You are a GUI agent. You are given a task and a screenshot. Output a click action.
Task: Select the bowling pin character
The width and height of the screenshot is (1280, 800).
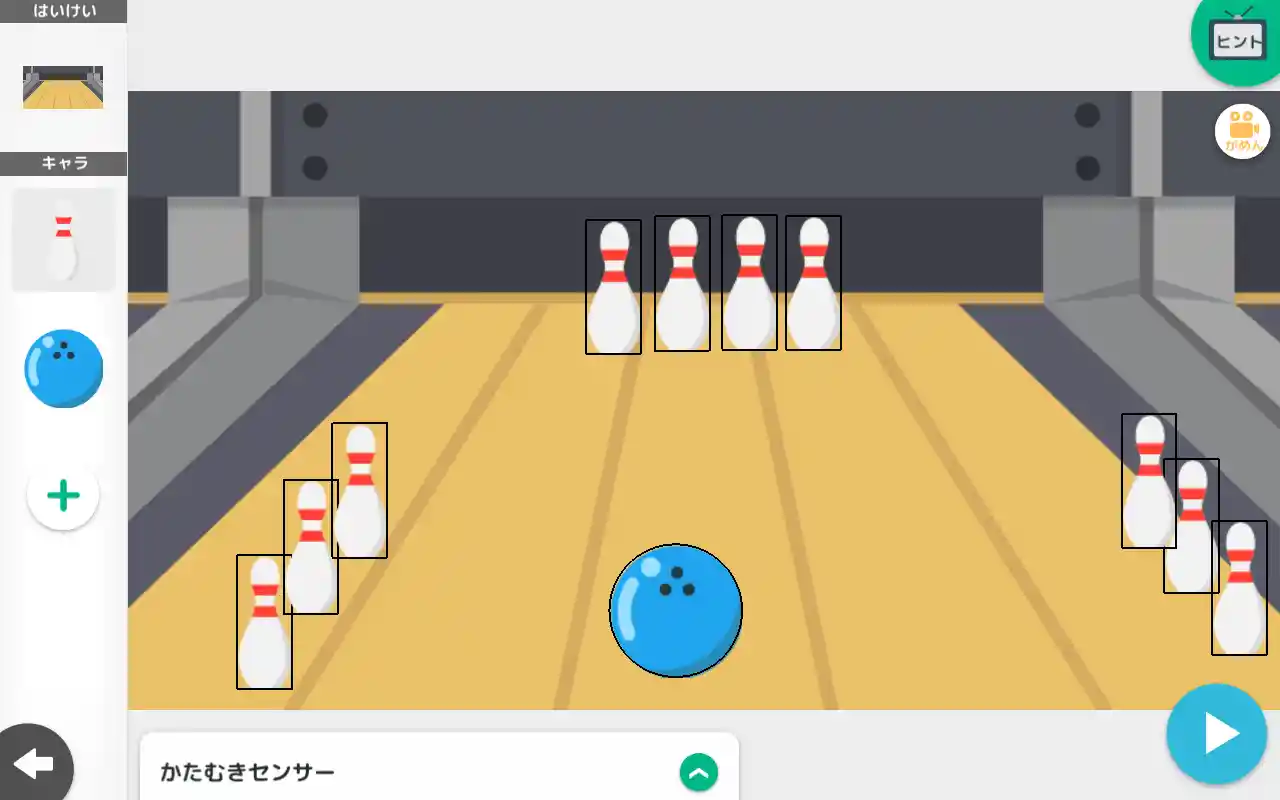[x=63, y=240]
